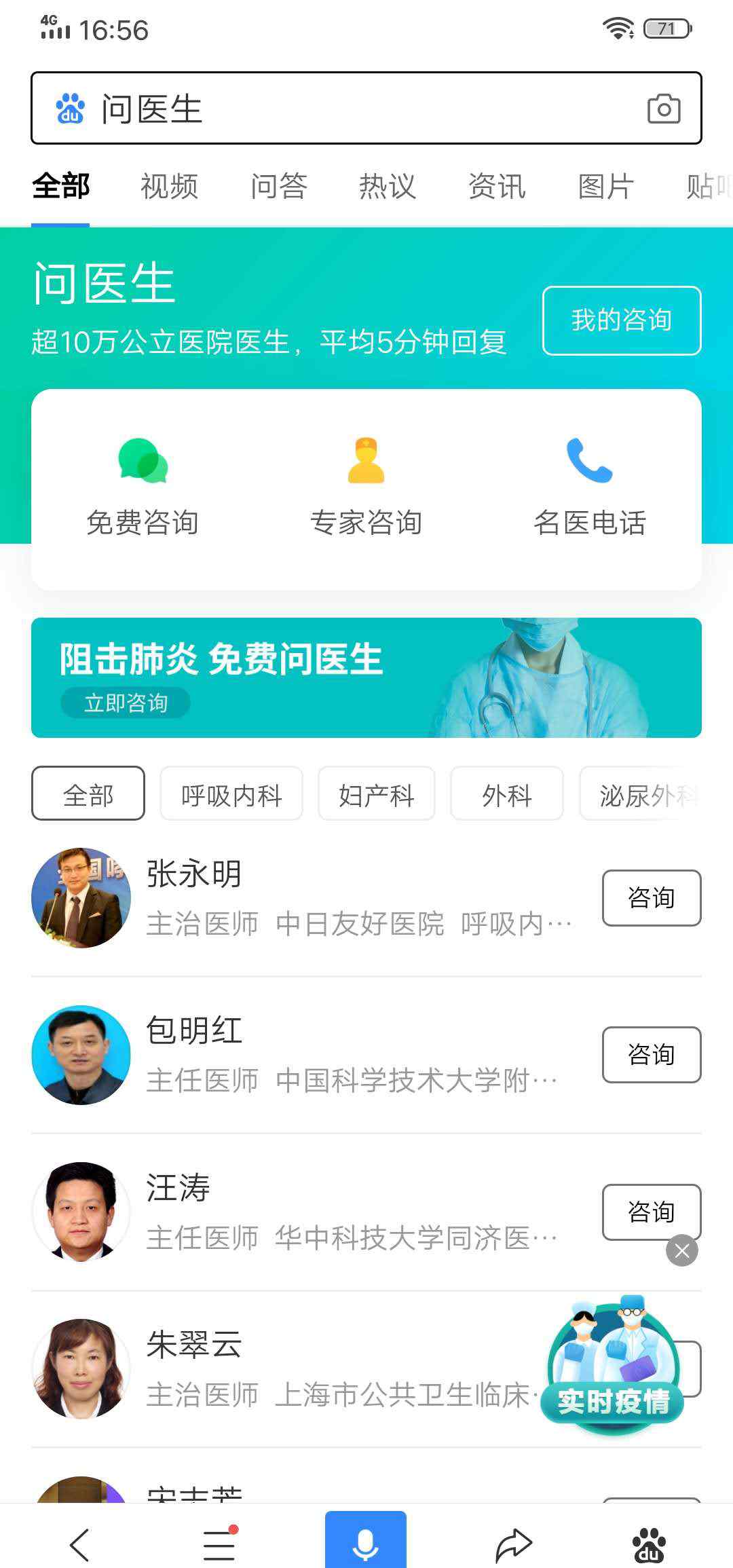Switch to the 问答 tab
The width and height of the screenshot is (733, 1568).
[278, 186]
